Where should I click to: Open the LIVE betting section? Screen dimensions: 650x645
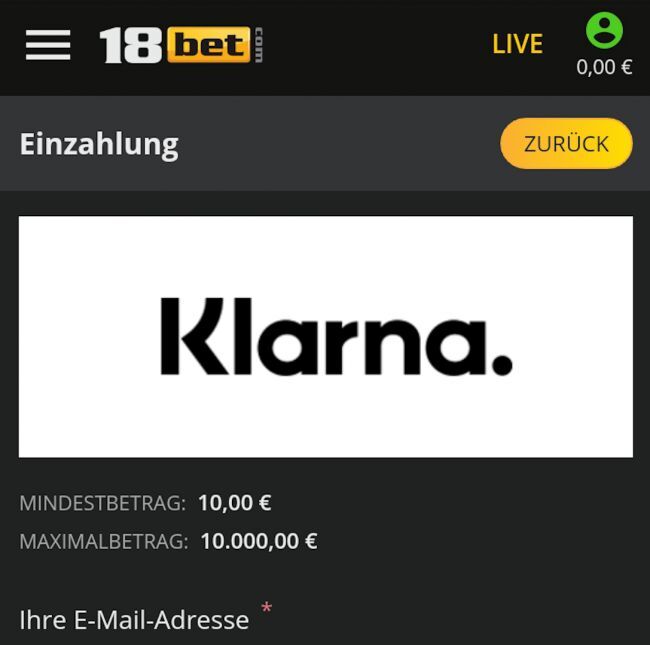(x=517, y=45)
